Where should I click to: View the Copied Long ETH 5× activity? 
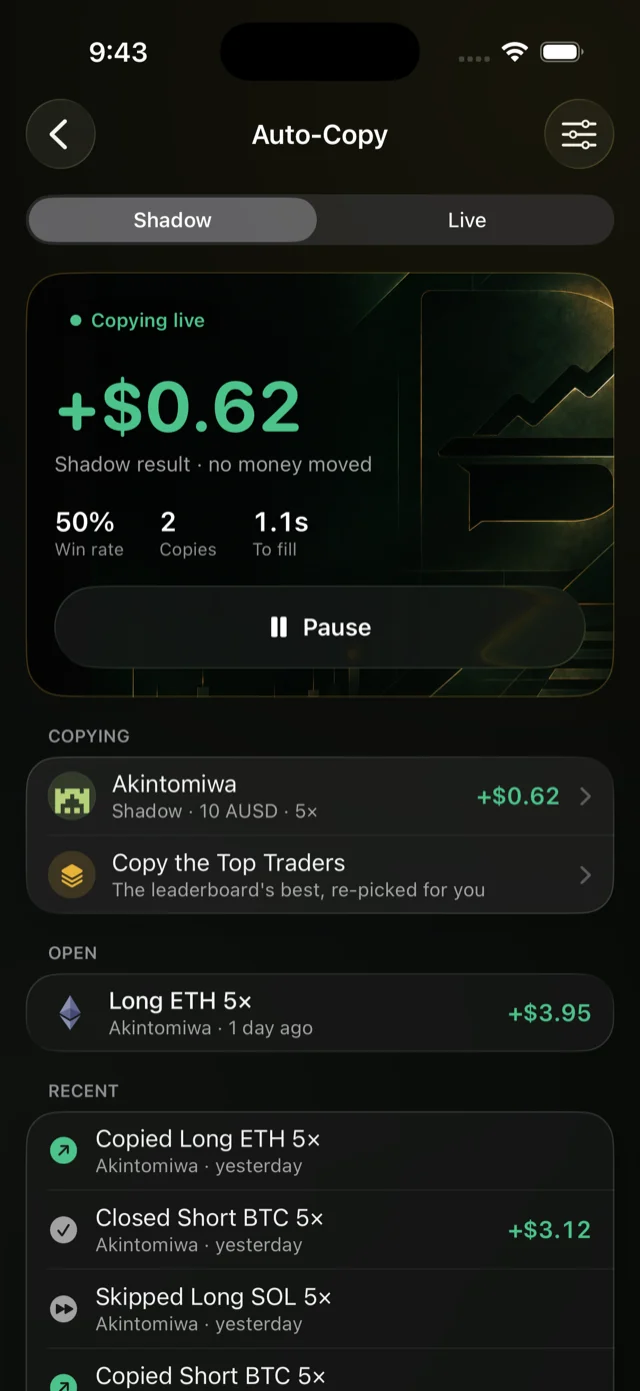click(320, 1151)
